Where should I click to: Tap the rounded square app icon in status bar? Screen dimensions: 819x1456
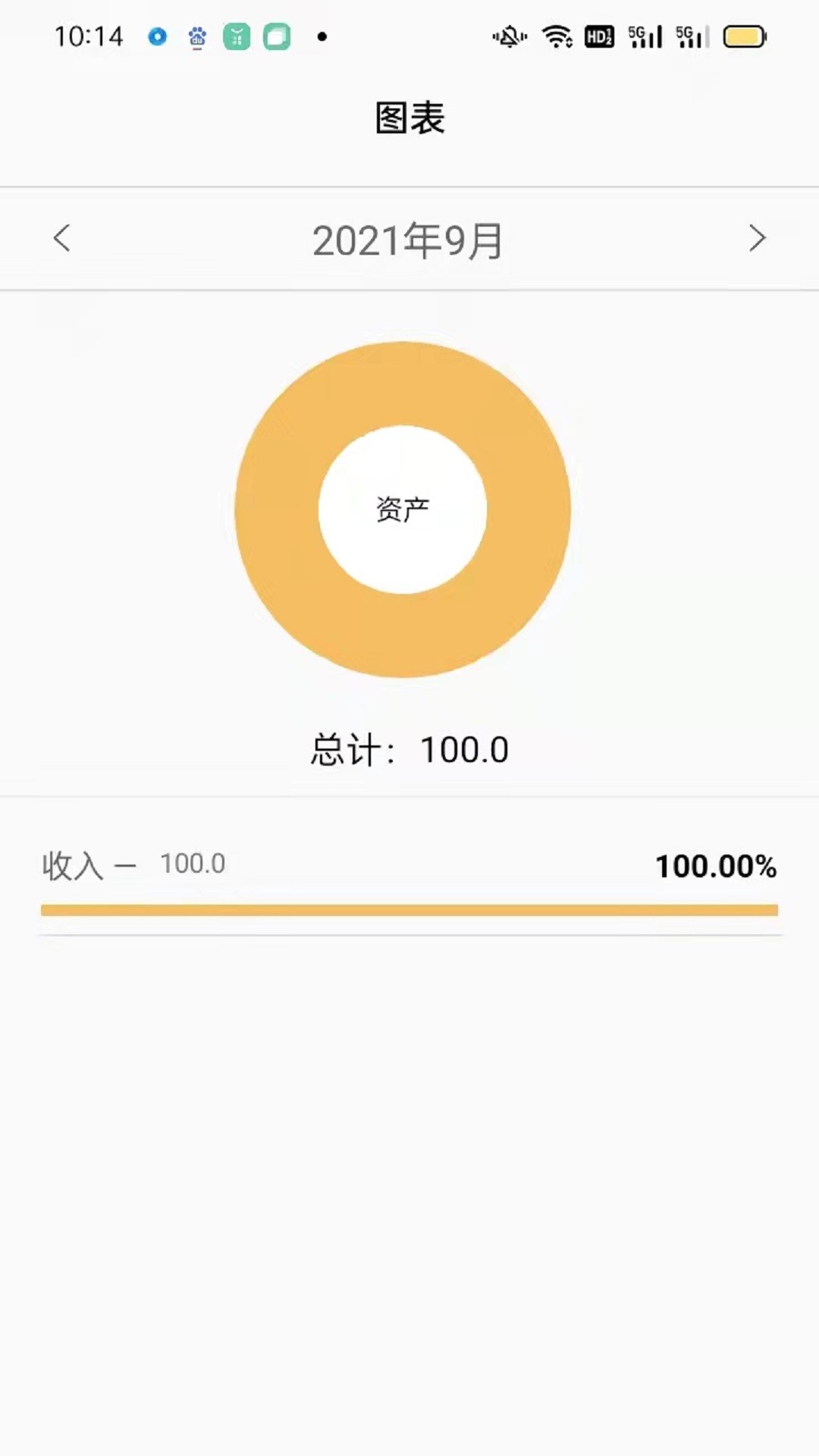tap(277, 36)
